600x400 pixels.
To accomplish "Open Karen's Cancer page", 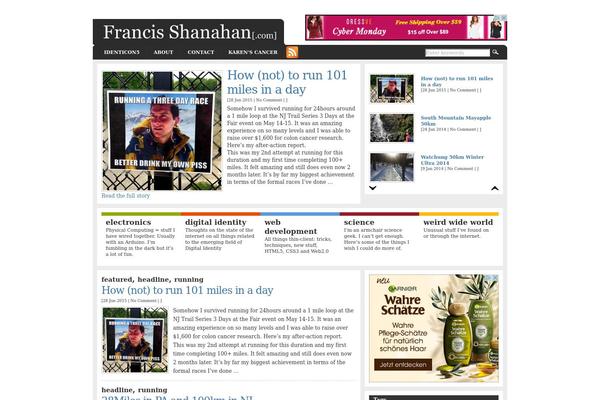I will click(252, 52).
